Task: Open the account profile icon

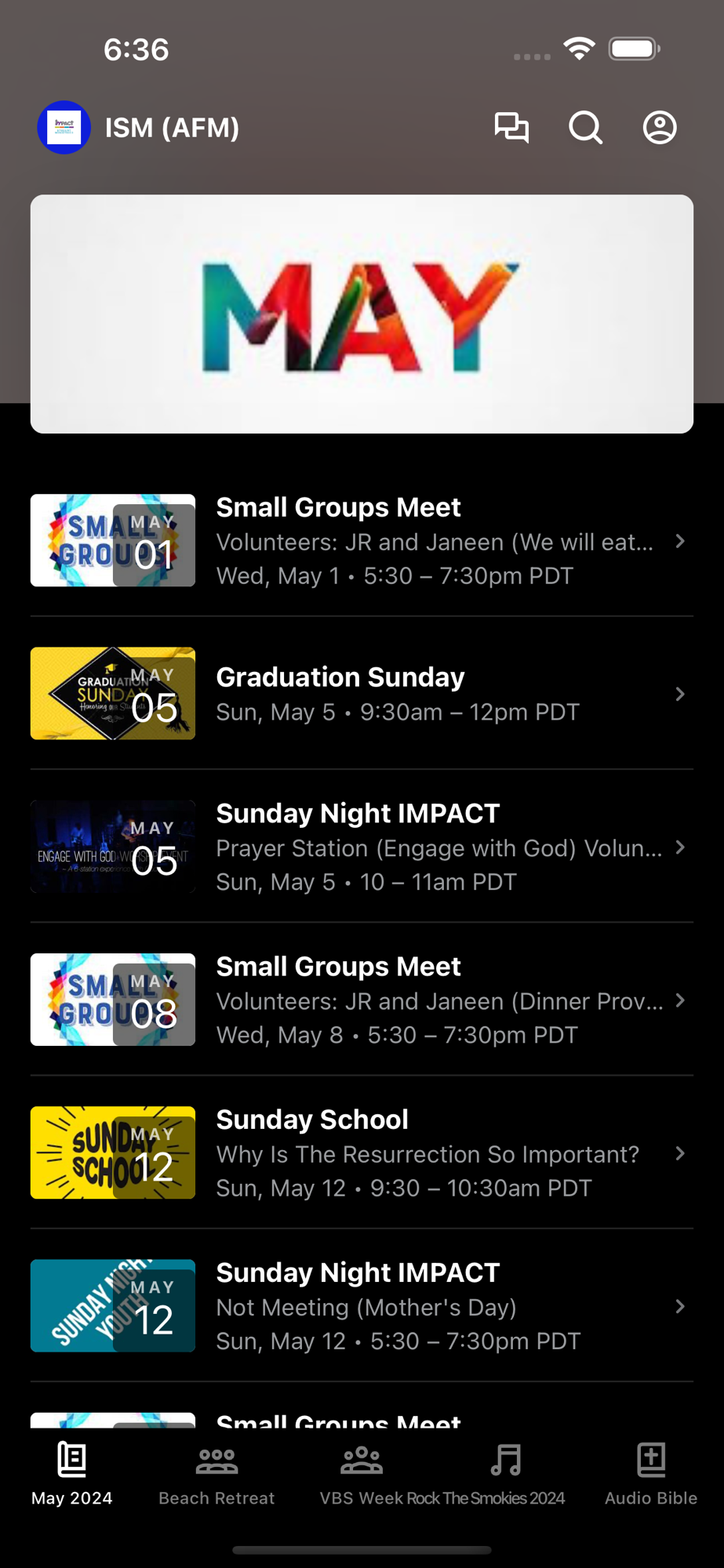Action: [x=660, y=128]
